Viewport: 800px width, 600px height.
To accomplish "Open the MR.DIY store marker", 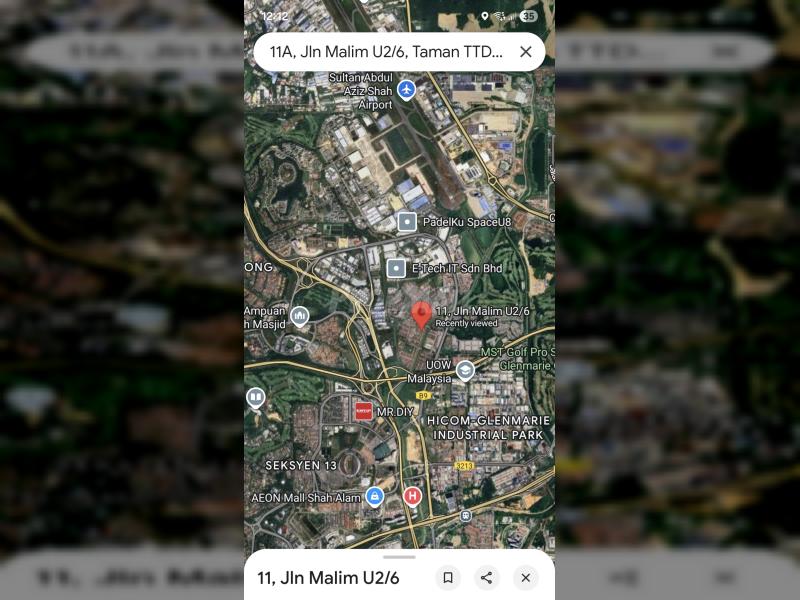I will pos(364,411).
